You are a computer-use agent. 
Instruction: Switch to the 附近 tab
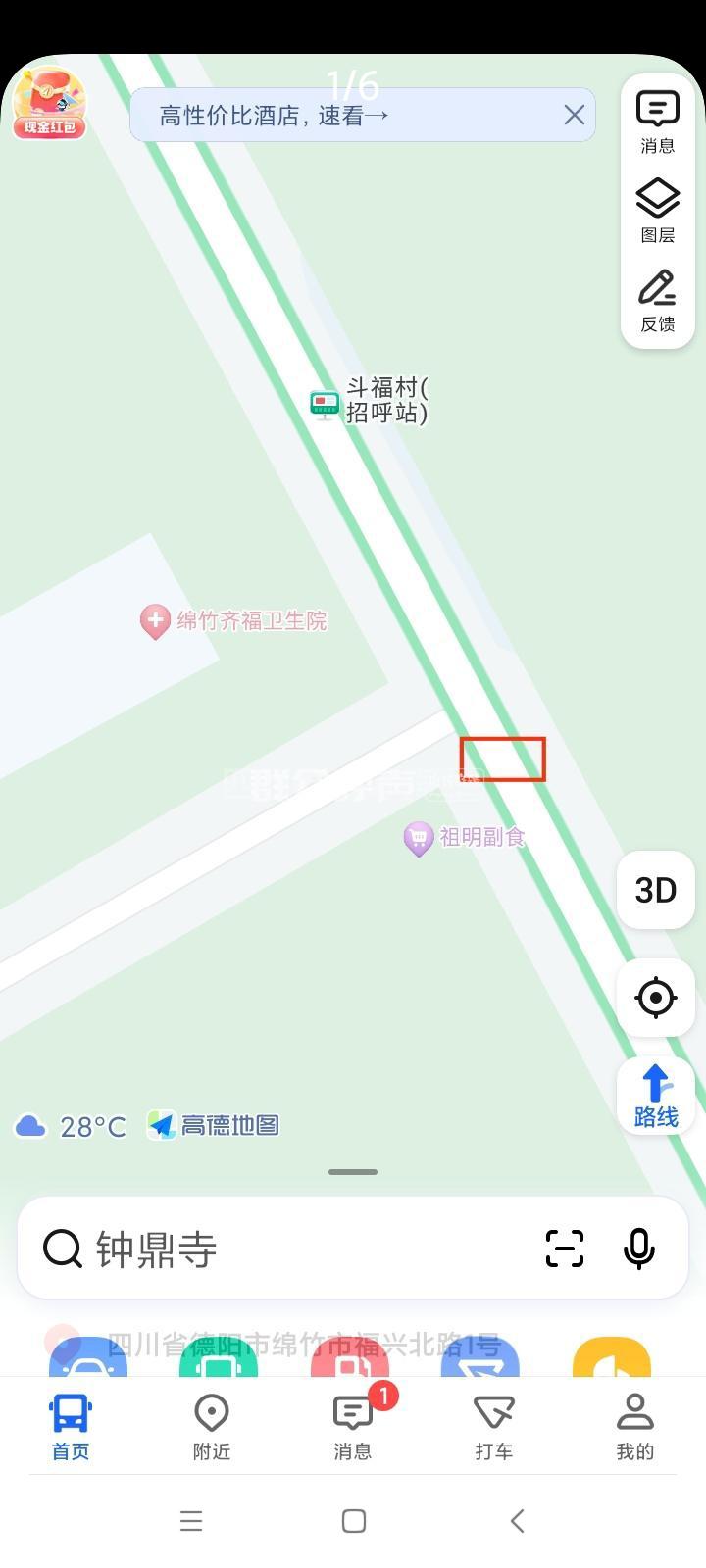212,1427
